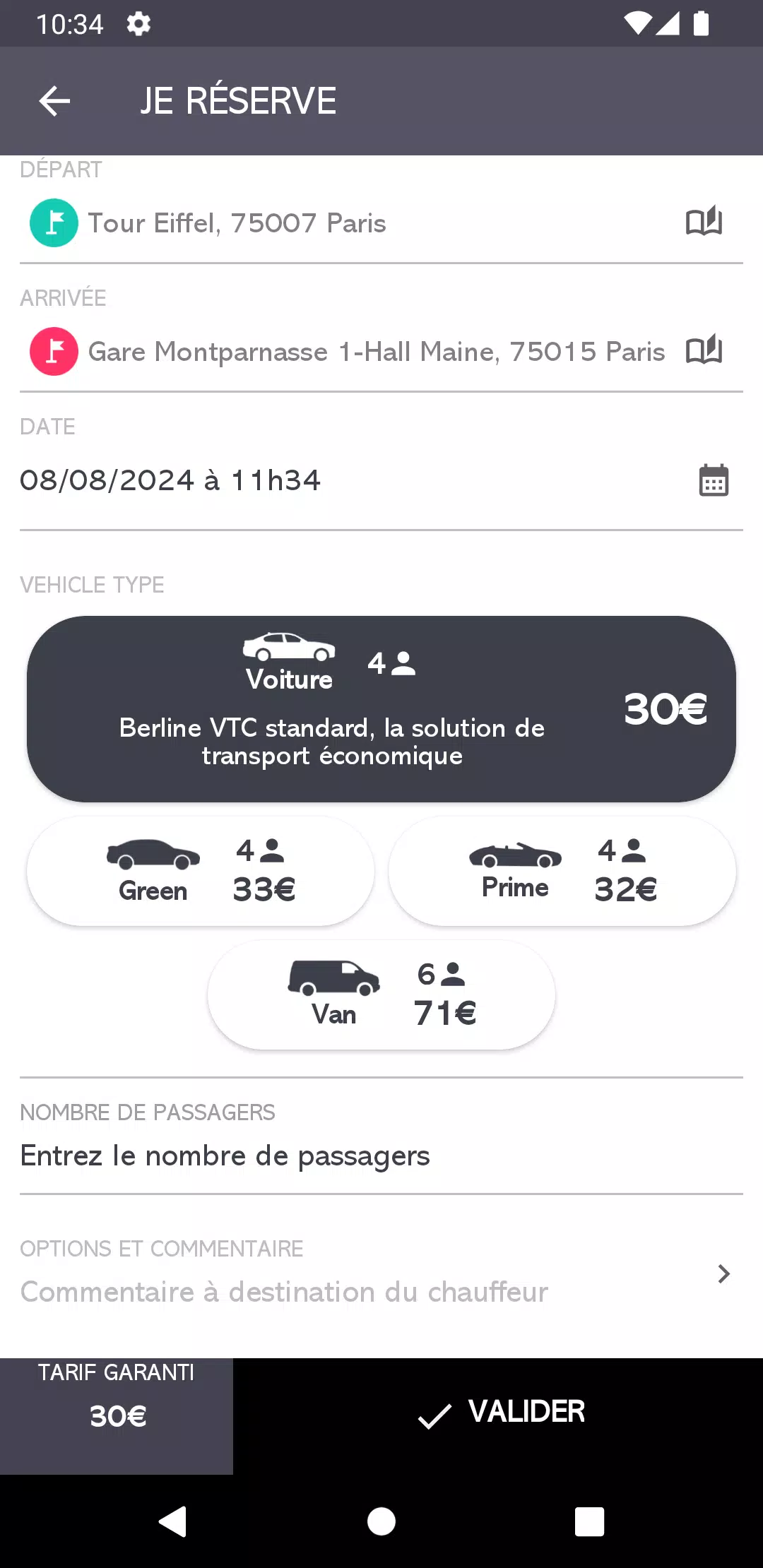Edit the Gare Montparnasse arrival address
Viewport: 763px width, 1568px height.
(x=377, y=352)
